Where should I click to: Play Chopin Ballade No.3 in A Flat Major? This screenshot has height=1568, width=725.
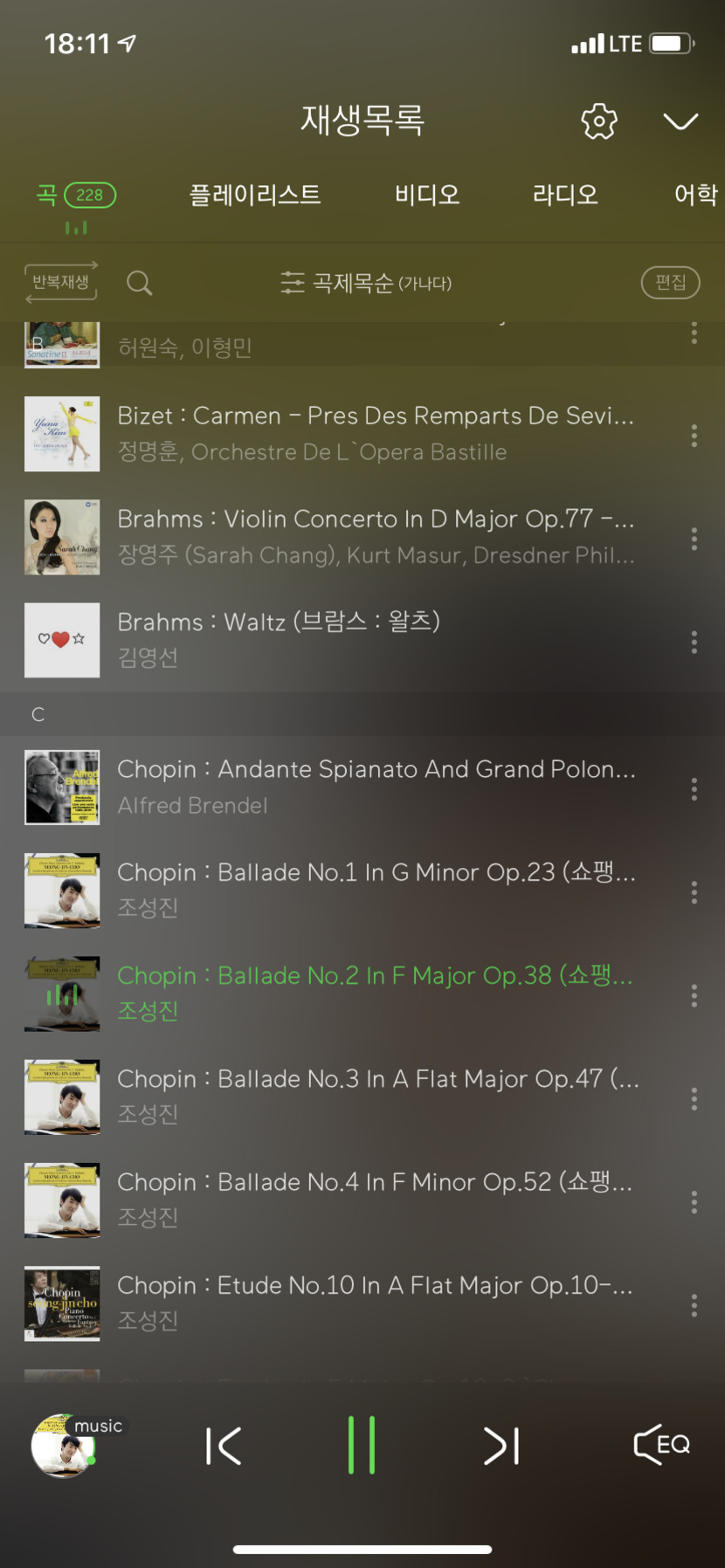click(x=376, y=1096)
